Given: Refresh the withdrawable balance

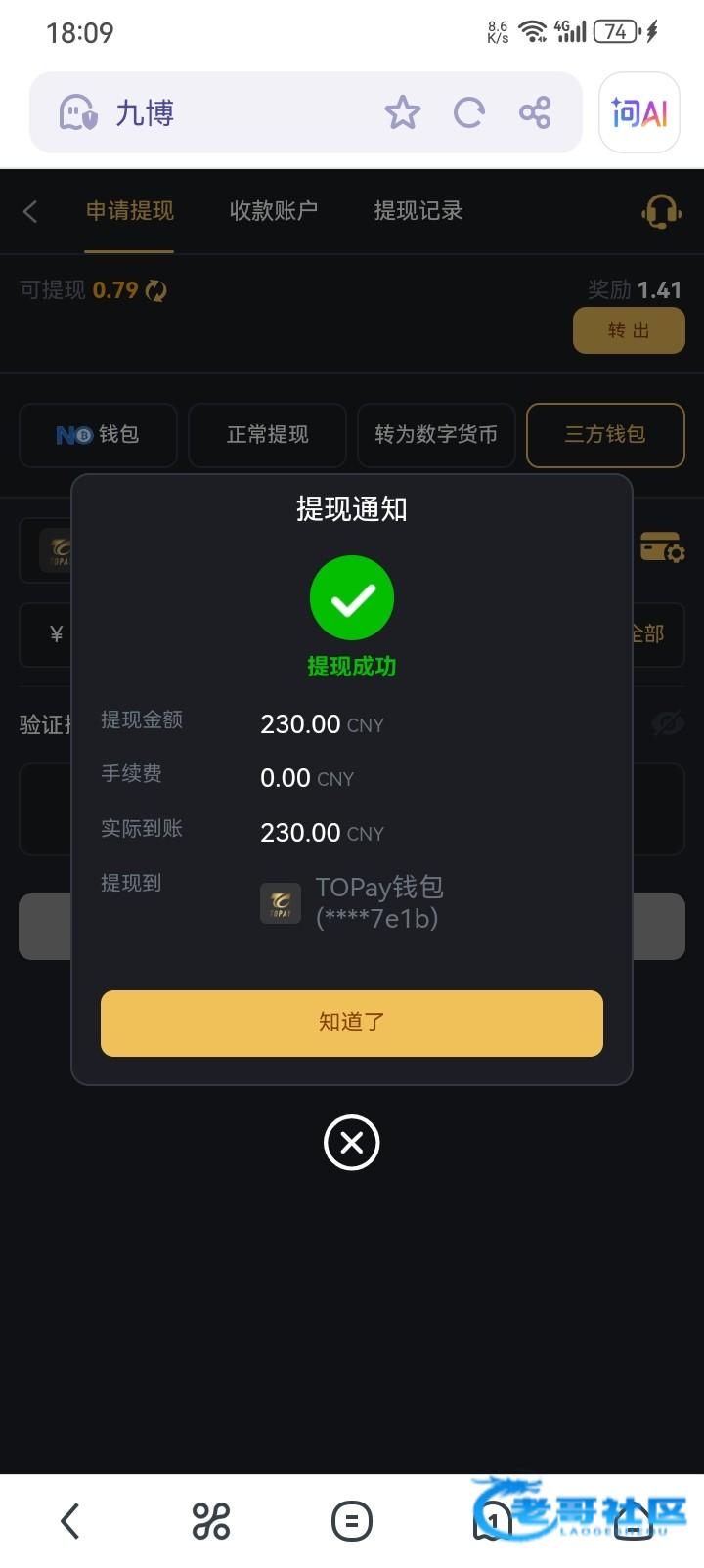Looking at the screenshot, I should (156, 290).
